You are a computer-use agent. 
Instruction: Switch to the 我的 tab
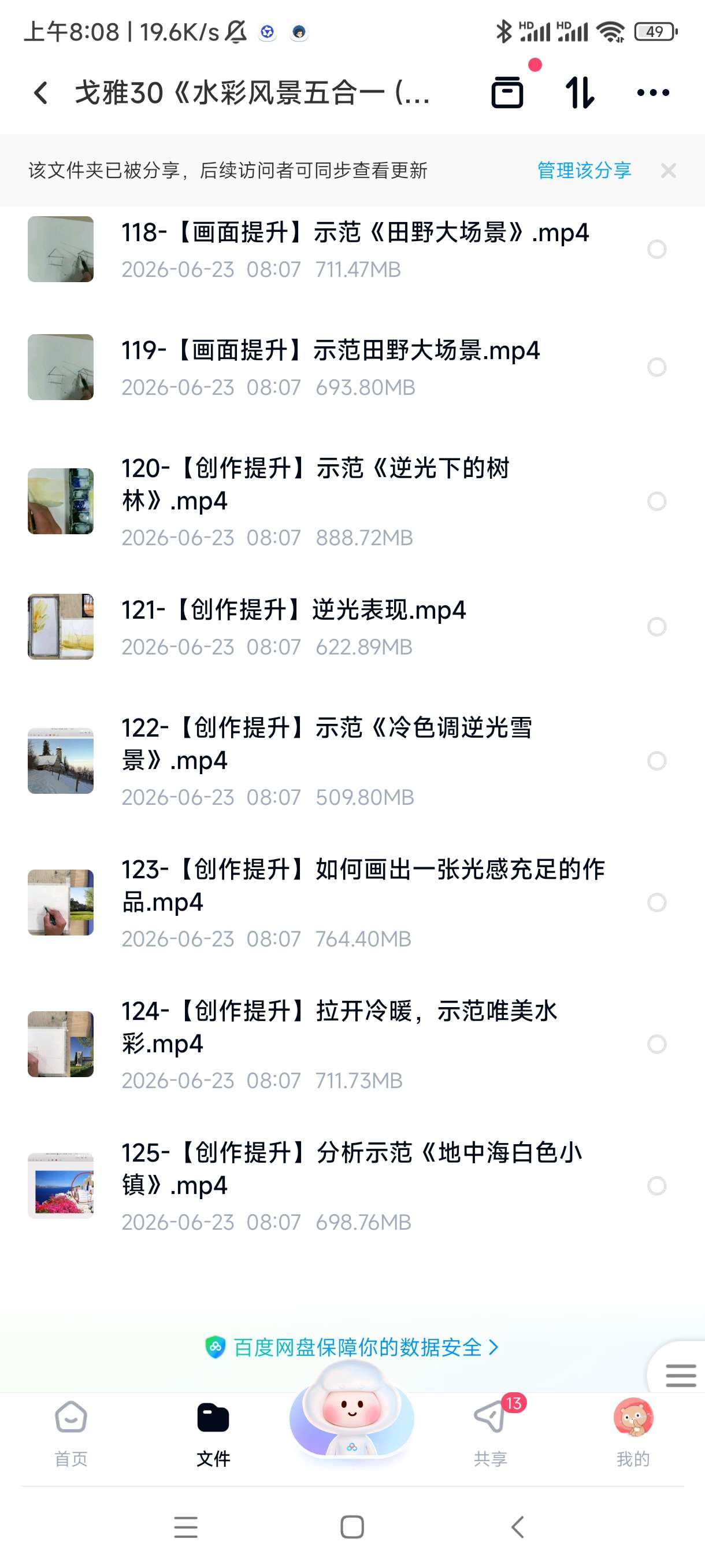click(x=633, y=1434)
